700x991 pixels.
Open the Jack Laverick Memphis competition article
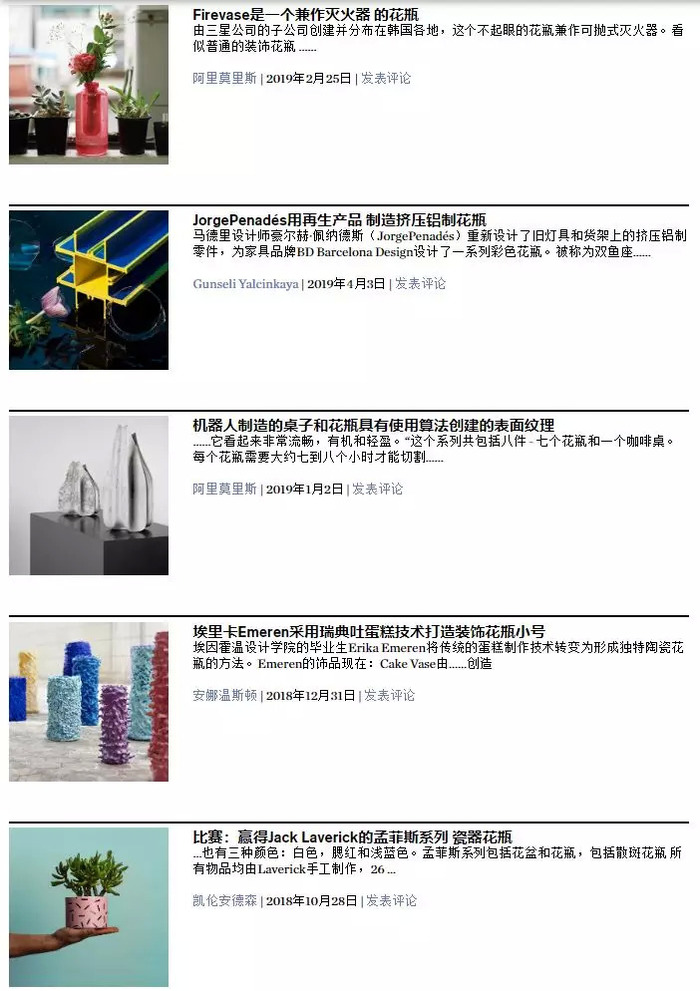(x=352, y=837)
